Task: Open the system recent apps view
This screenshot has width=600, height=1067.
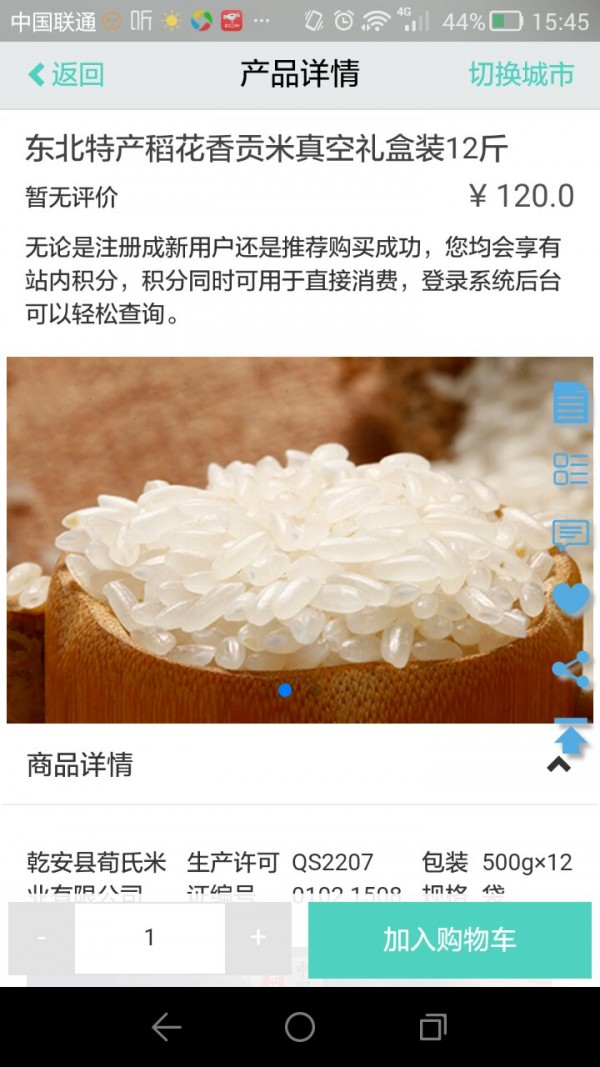Action: pos(433,1027)
